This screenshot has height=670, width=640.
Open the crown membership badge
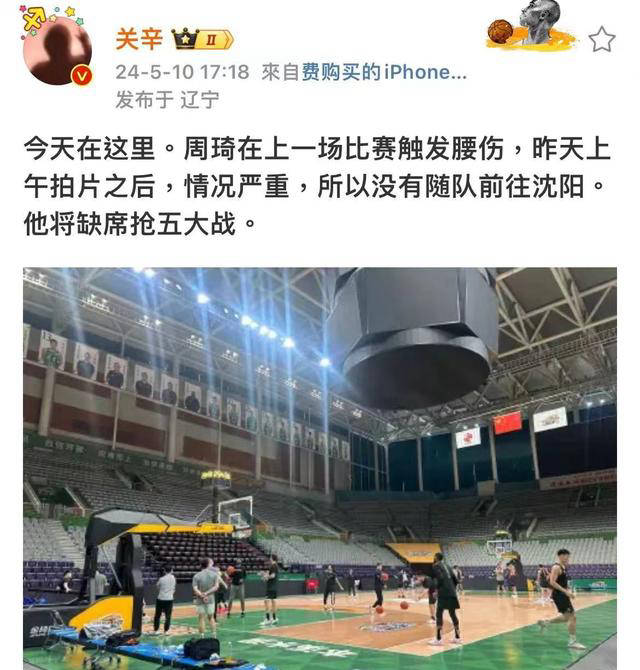tap(201, 40)
